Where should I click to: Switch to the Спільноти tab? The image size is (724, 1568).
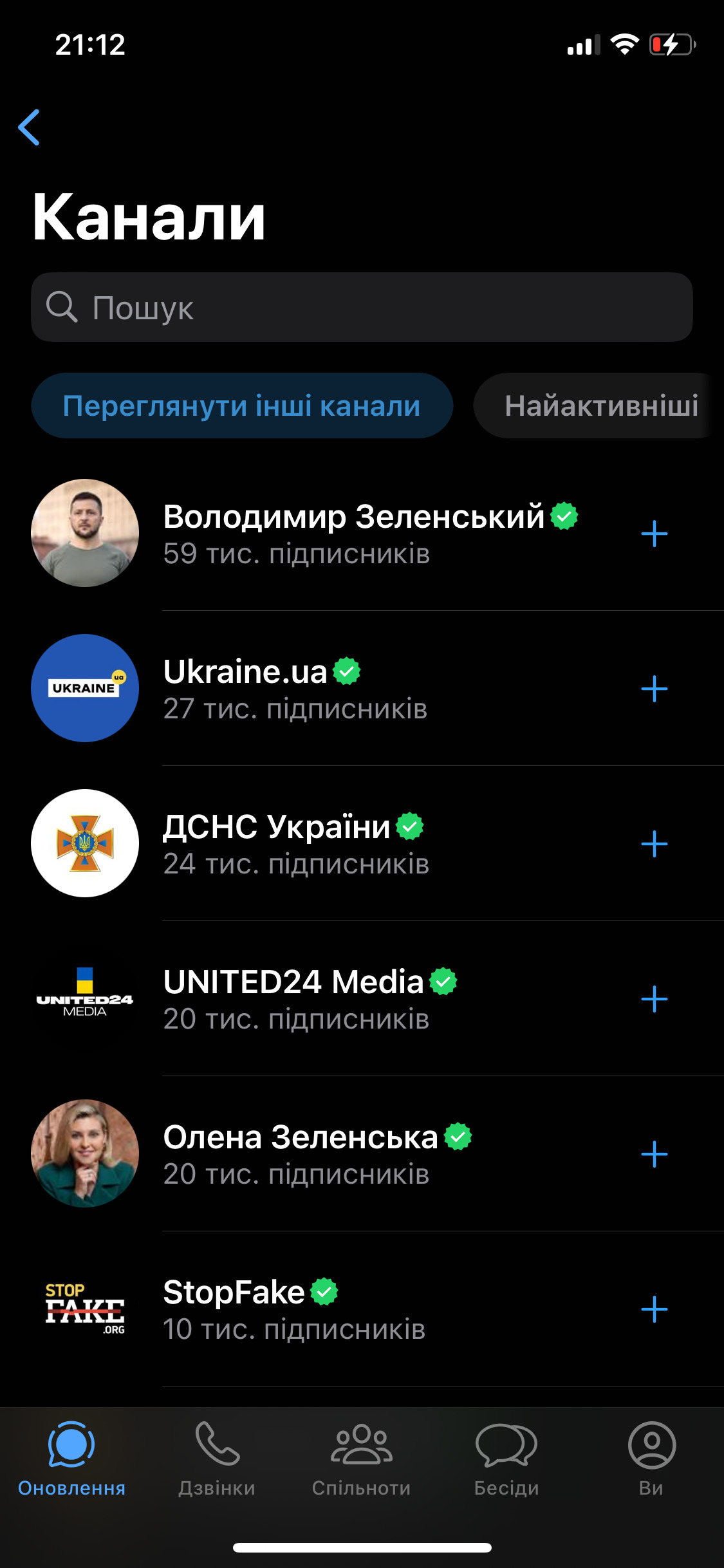pyautogui.click(x=361, y=1459)
